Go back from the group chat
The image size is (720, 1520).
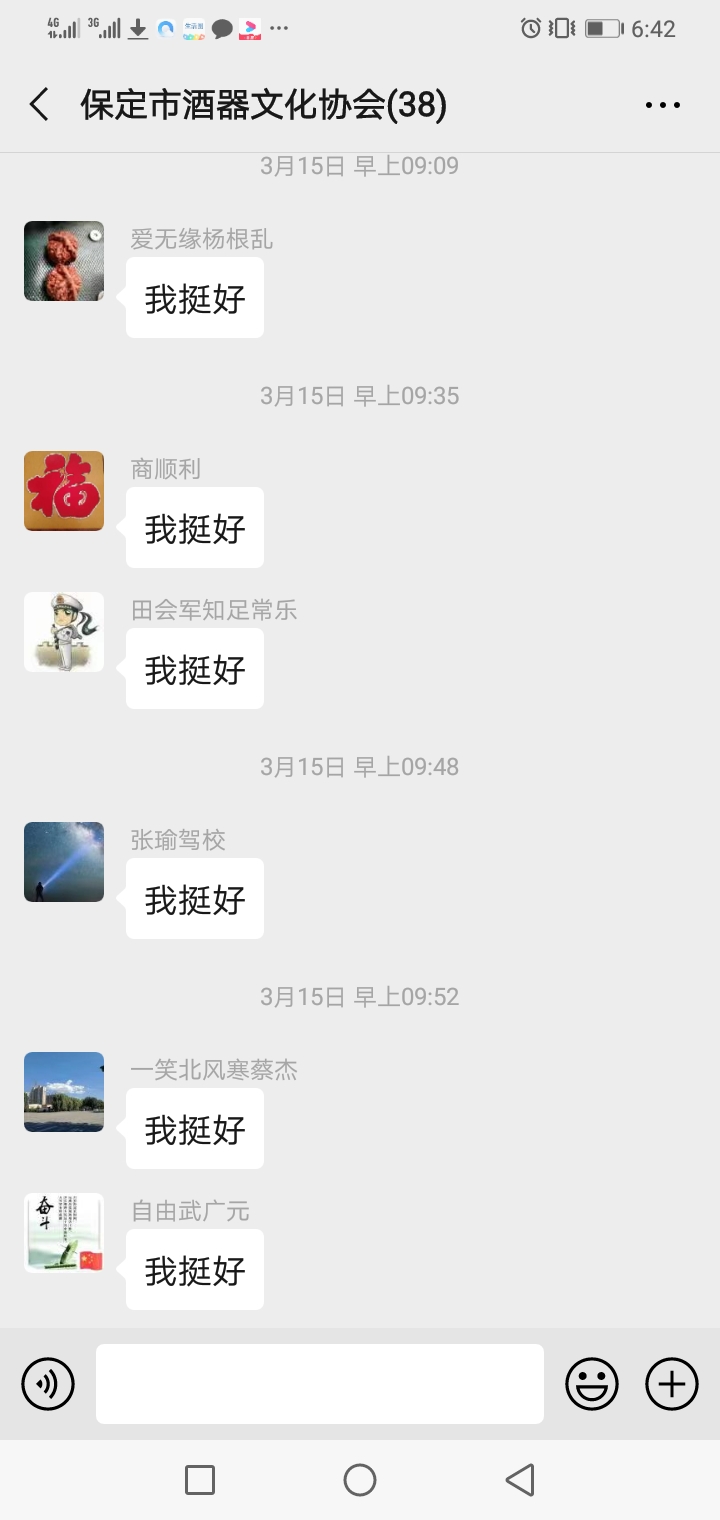pos(40,104)
